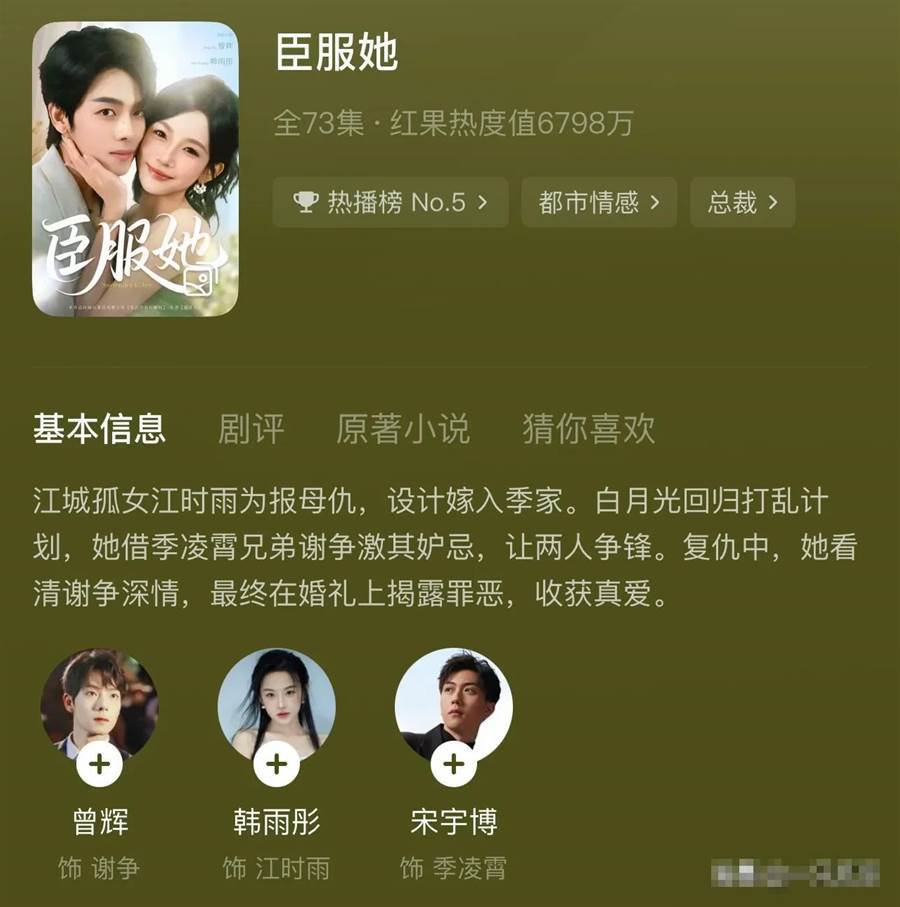This screenshot has width=900, height=907.
Task: Open the 总裁 tag chip
Action: pyautogui.click(x=742, y=202)
